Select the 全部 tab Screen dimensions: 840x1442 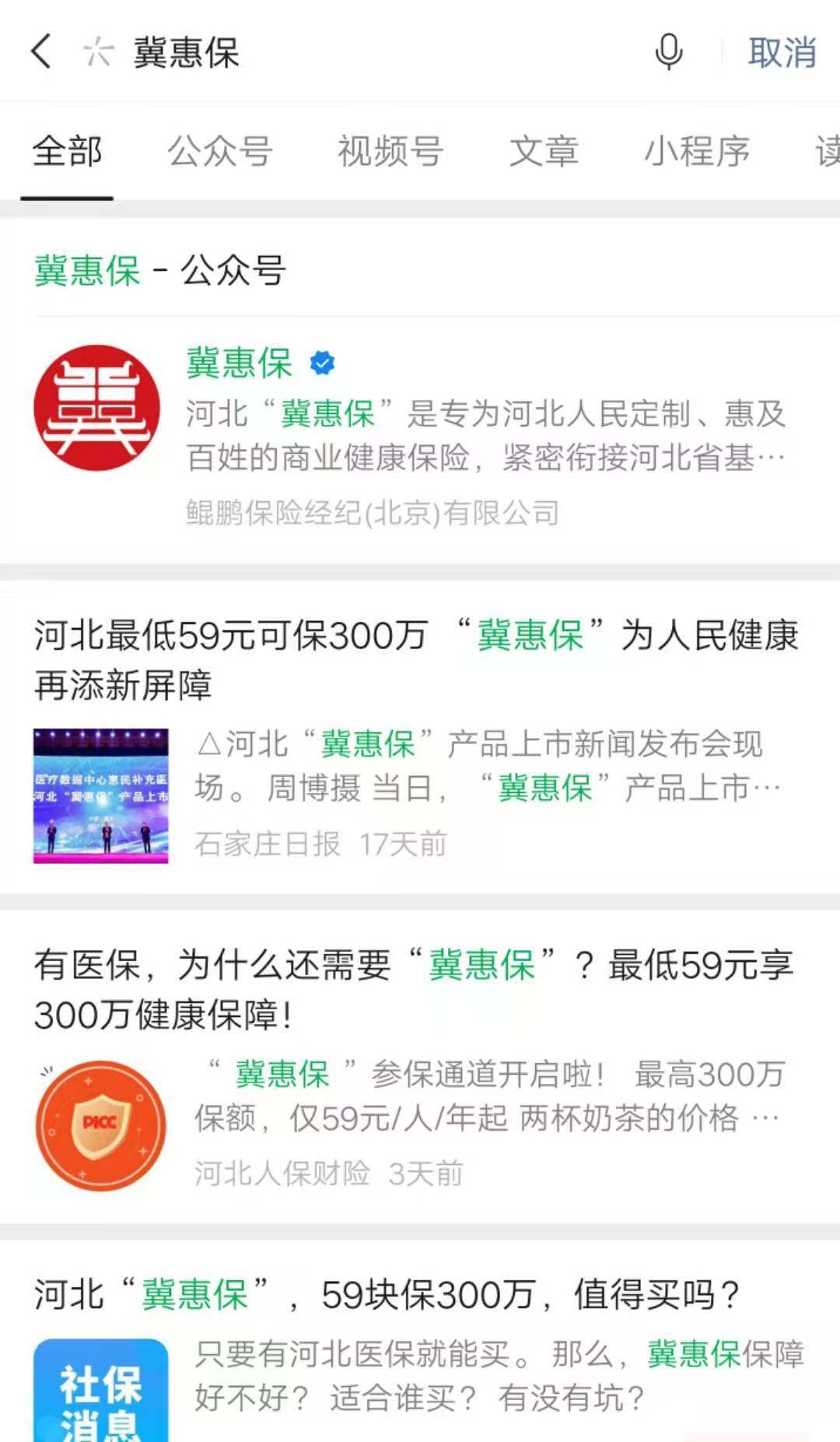point(67,151)
